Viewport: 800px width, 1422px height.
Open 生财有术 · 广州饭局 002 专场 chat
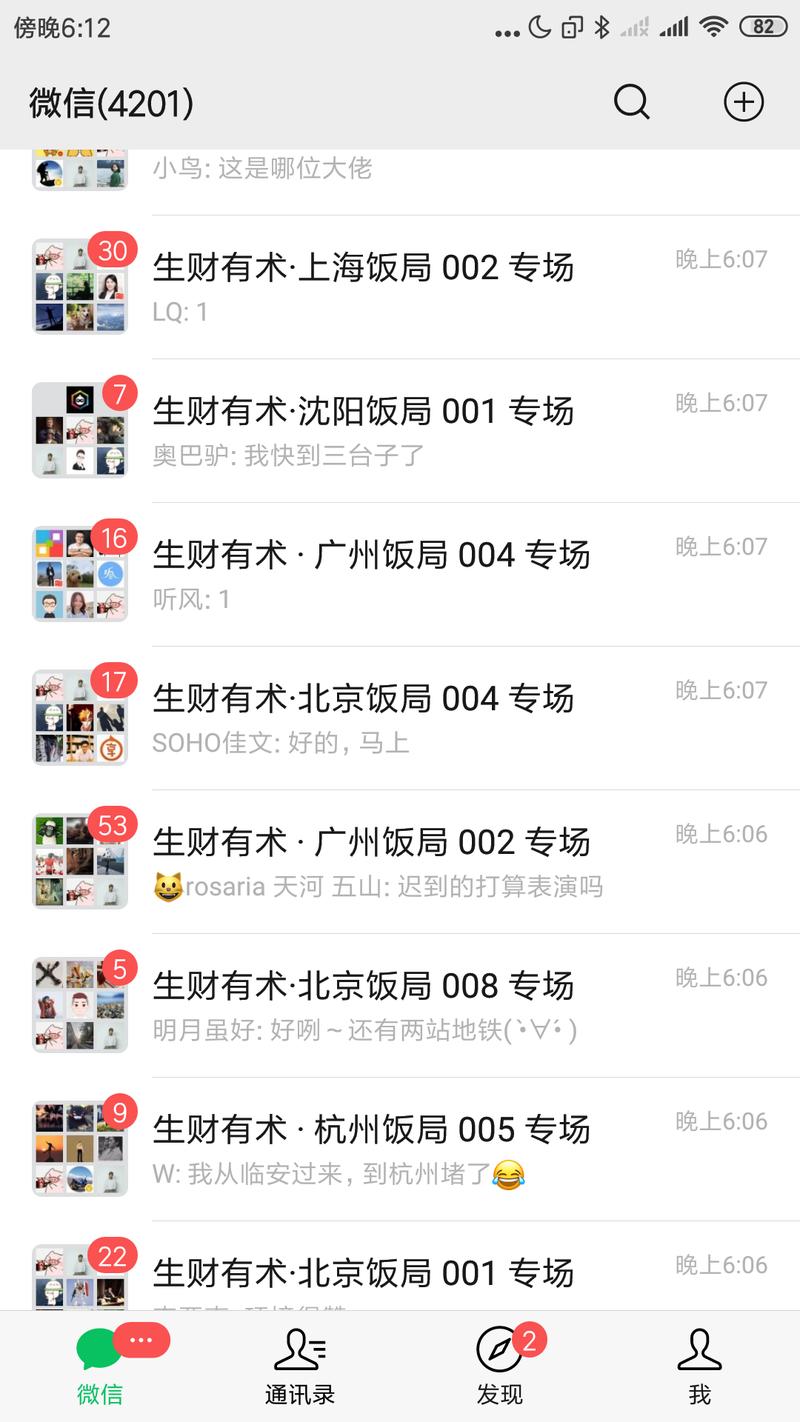400,862
